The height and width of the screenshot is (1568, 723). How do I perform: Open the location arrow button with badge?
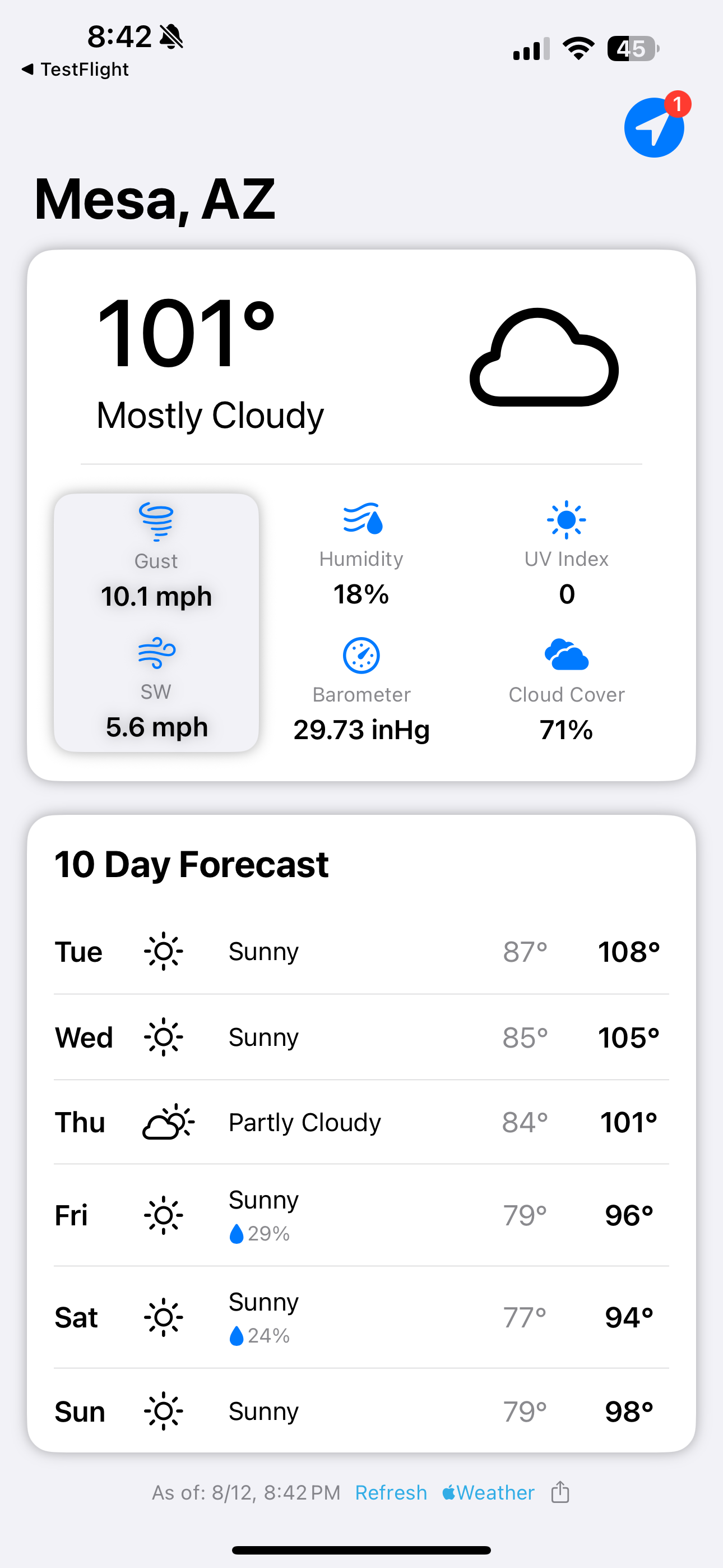point(654,127)
